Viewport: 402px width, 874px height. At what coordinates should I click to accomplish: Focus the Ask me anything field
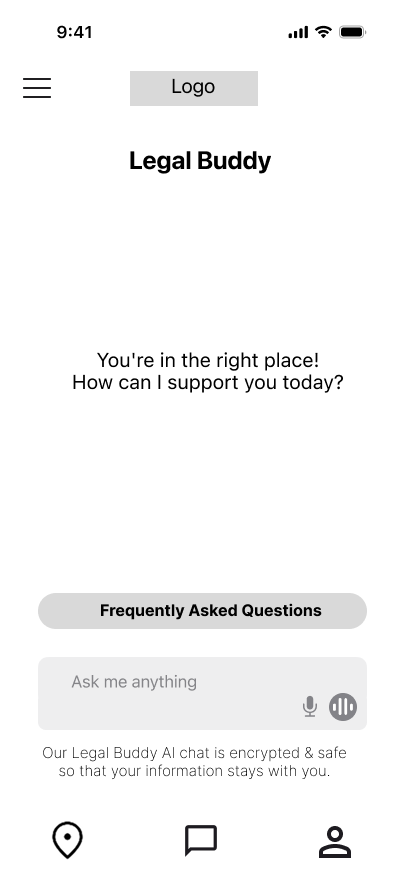pyautogui.click(x=202, y=693)
